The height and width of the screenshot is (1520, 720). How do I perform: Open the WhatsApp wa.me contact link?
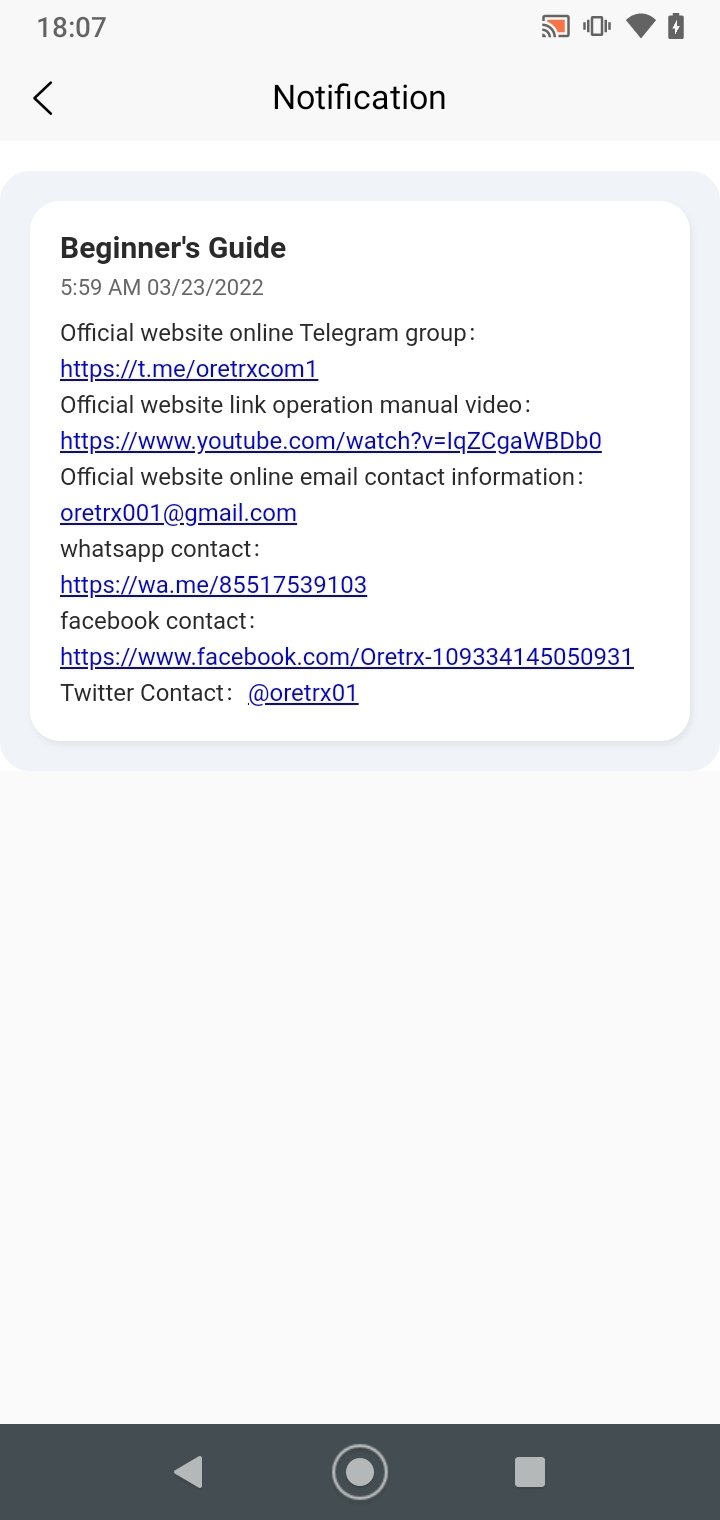pyautogui.click(x=213, y=585)
